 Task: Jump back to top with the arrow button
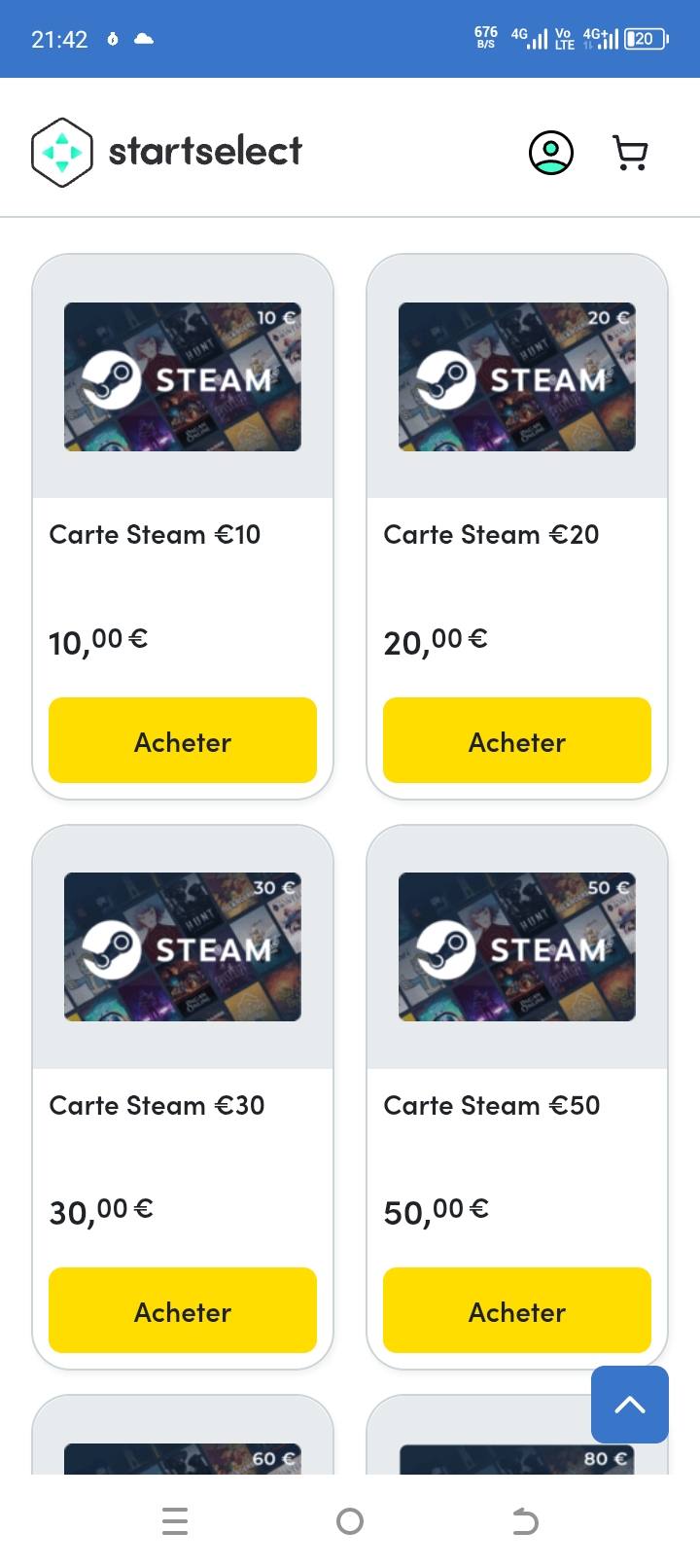coord(630,1405)
